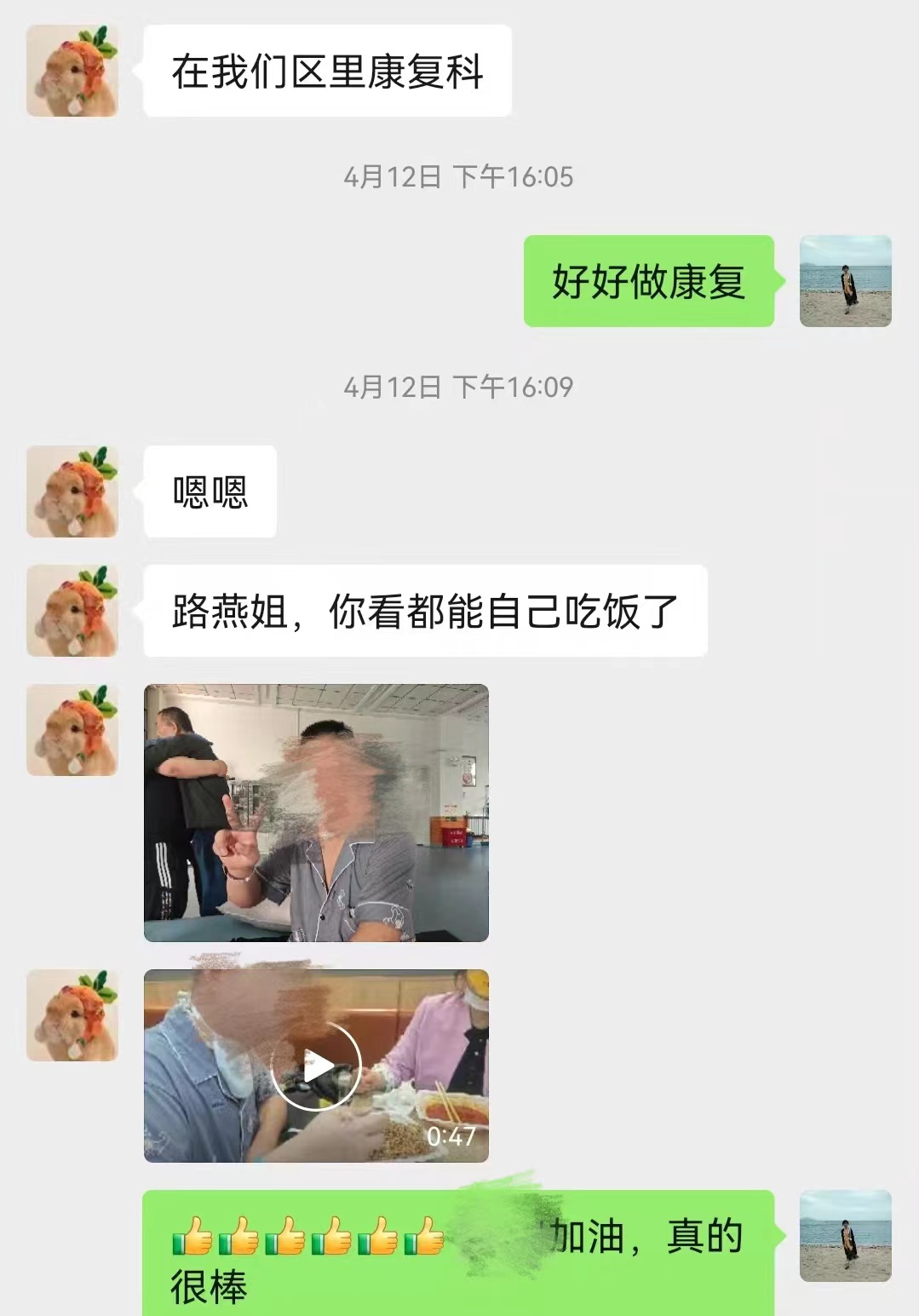Open sender's rabbit avatar beside 嗯嗯
The image size is (919, 1316).
[x=72, y=491]
